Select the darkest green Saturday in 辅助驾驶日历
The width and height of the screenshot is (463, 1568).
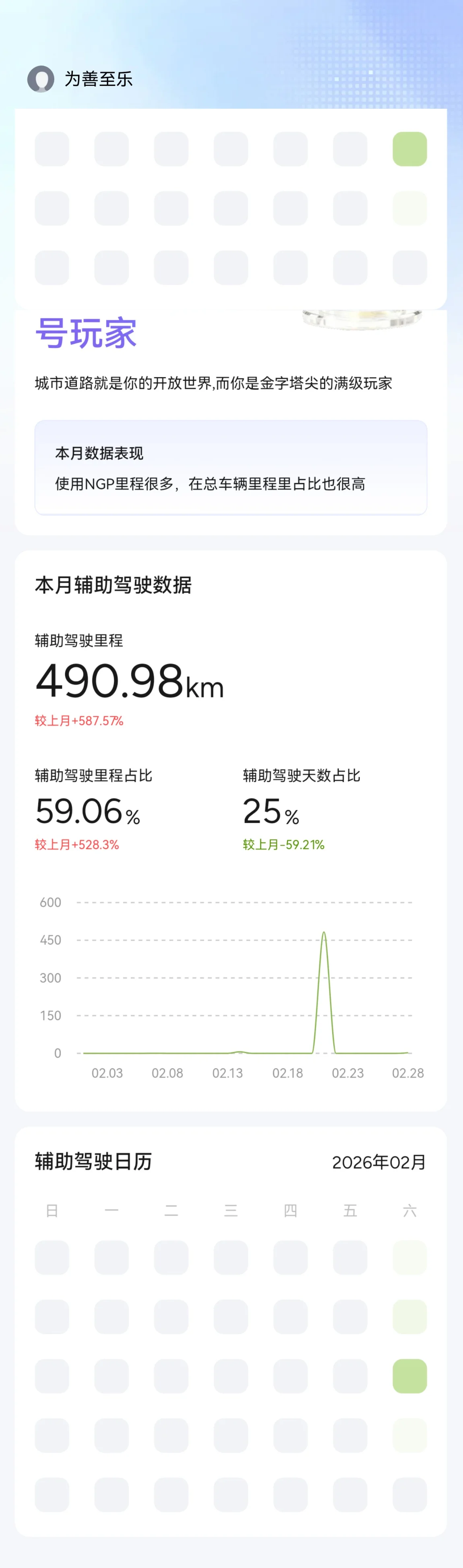409,1376
